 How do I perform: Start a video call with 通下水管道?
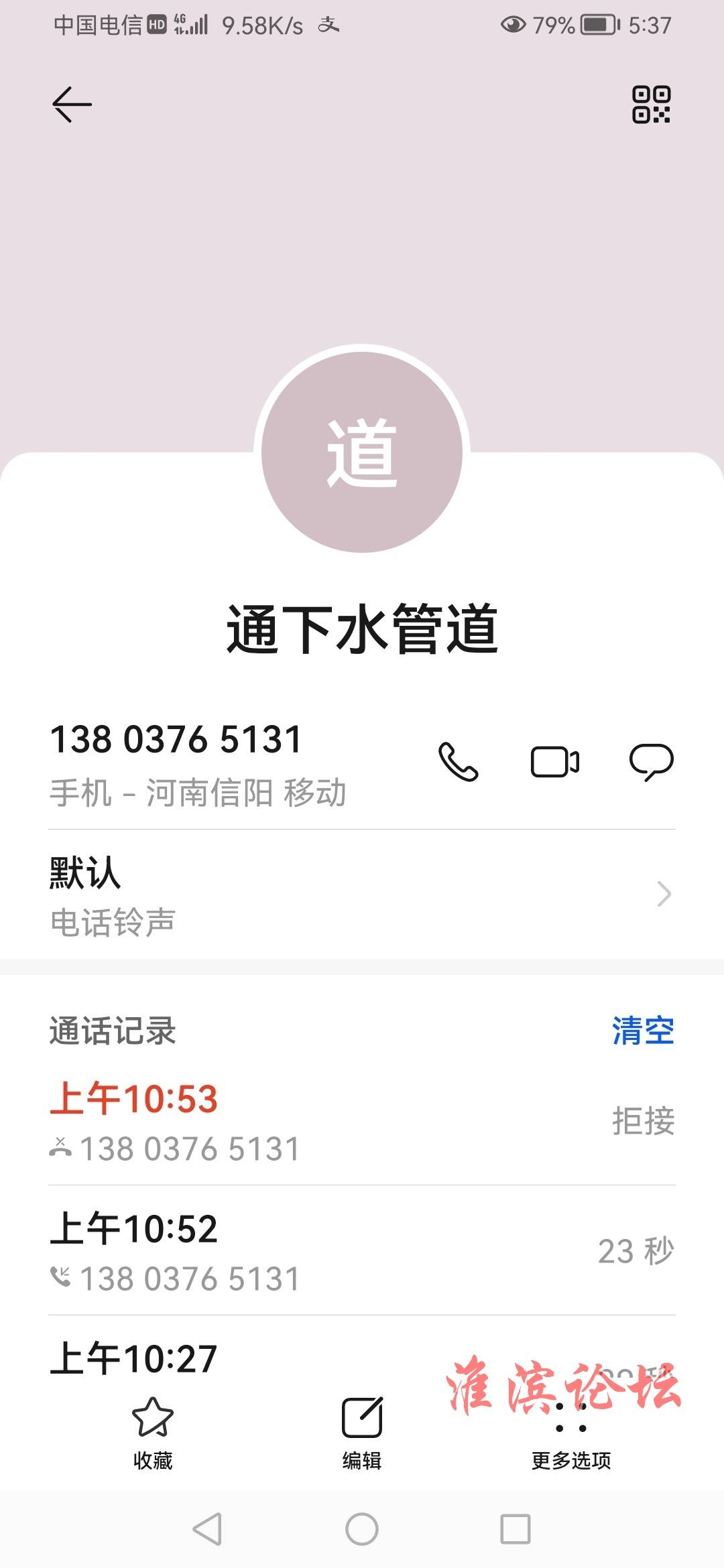555,762
